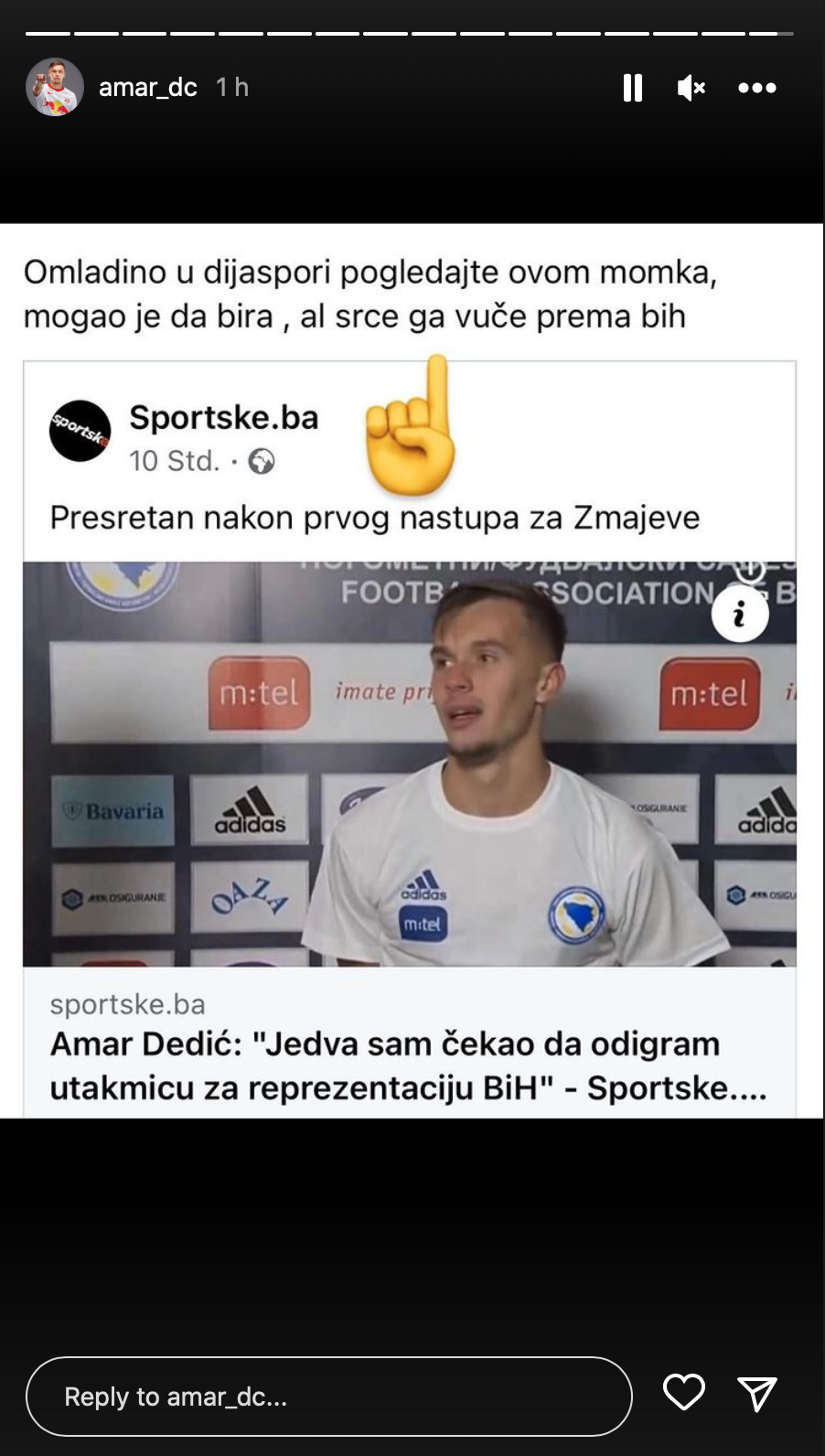825x1456 pixels.
Task: Share the story via paper plane icon
Action: click(x=757, y=1394)
